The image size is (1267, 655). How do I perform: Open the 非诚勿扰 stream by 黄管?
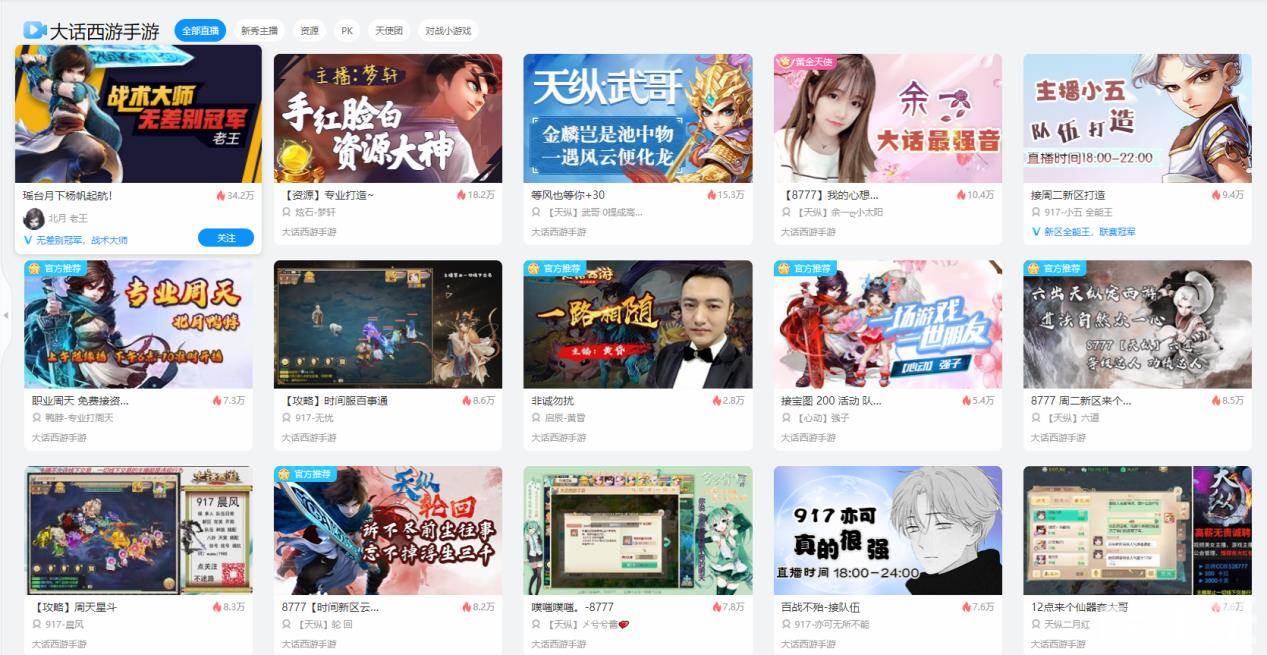(637, 324)
